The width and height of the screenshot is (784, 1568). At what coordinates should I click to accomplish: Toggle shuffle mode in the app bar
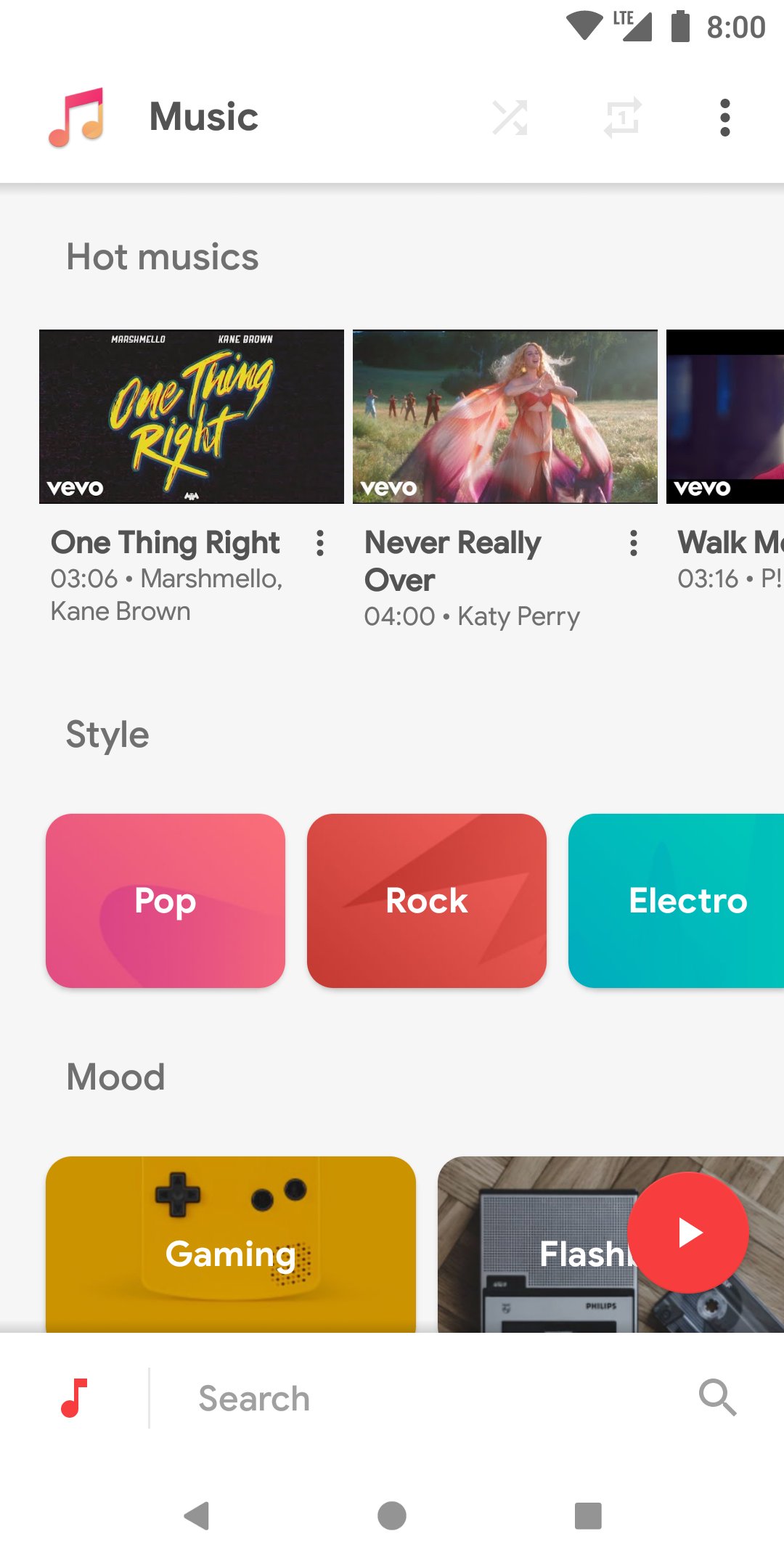tap(510, 118)
